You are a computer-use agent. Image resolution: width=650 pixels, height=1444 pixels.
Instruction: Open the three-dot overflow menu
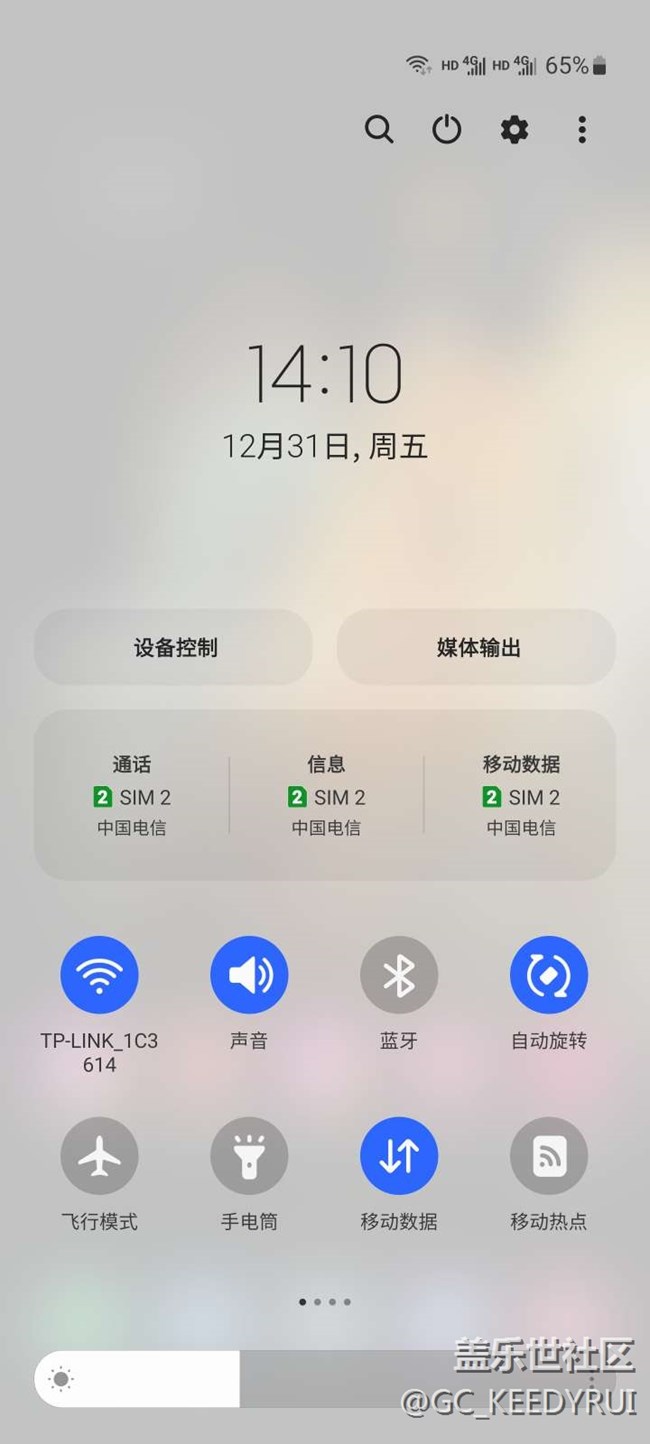coord(582,129)
